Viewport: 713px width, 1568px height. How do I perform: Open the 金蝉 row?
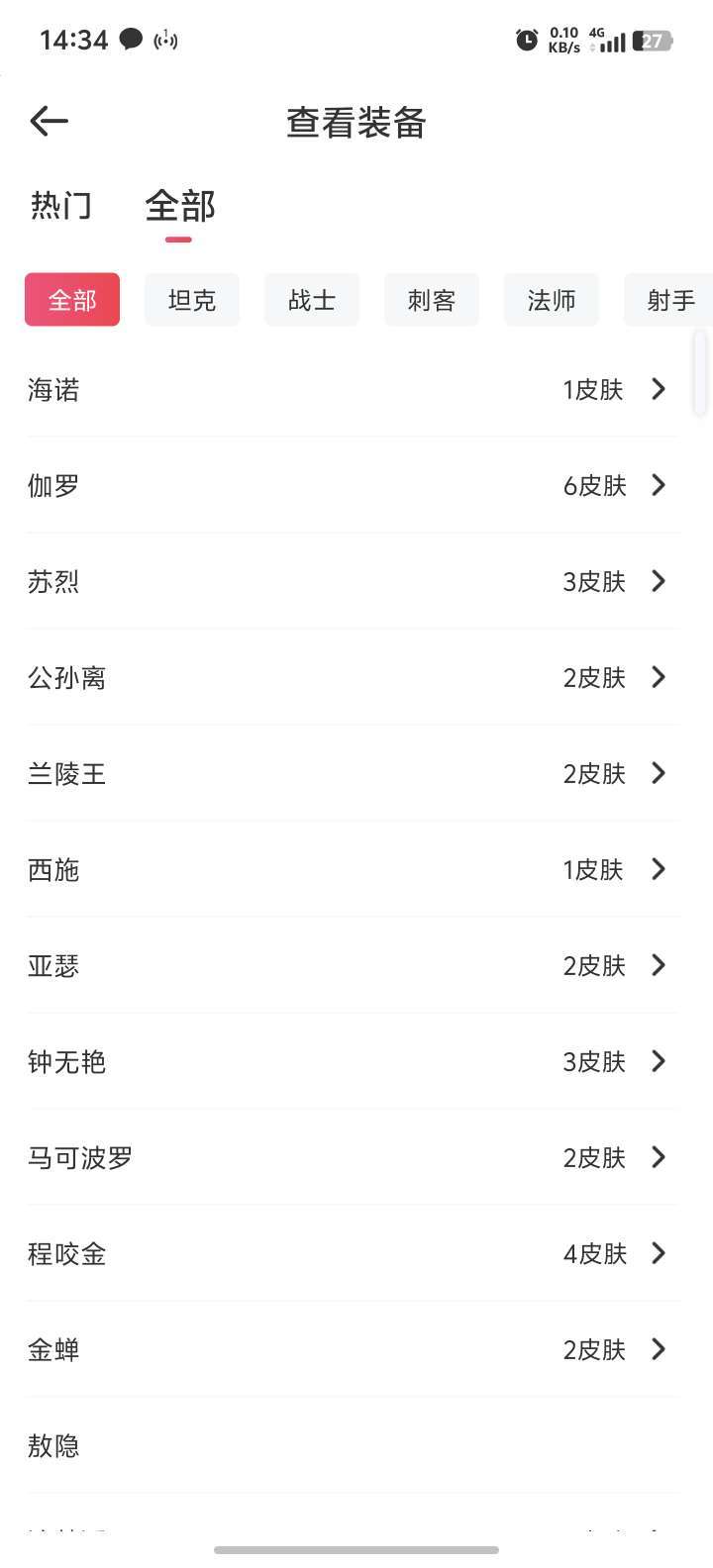(353, 1349)
